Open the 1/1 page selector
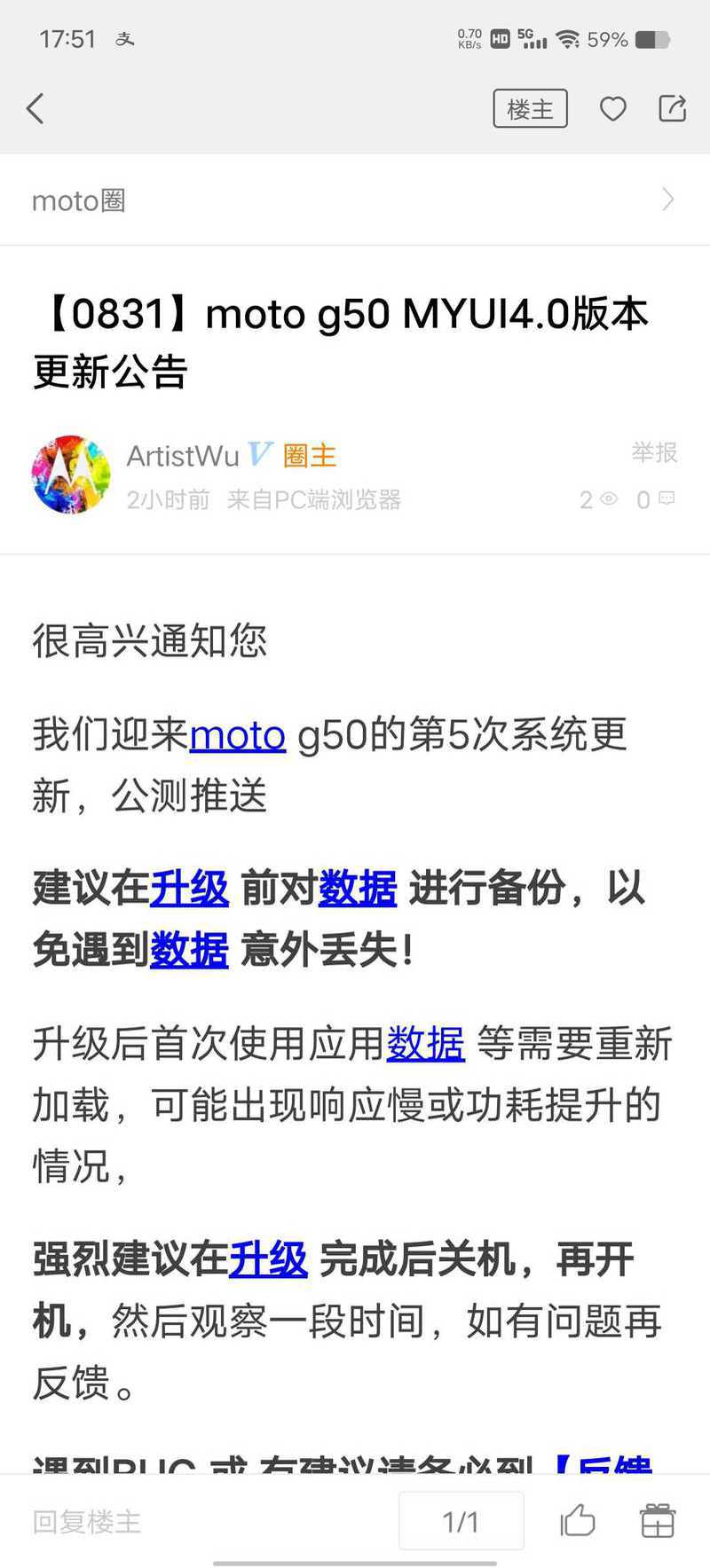 pos(461,1522)
